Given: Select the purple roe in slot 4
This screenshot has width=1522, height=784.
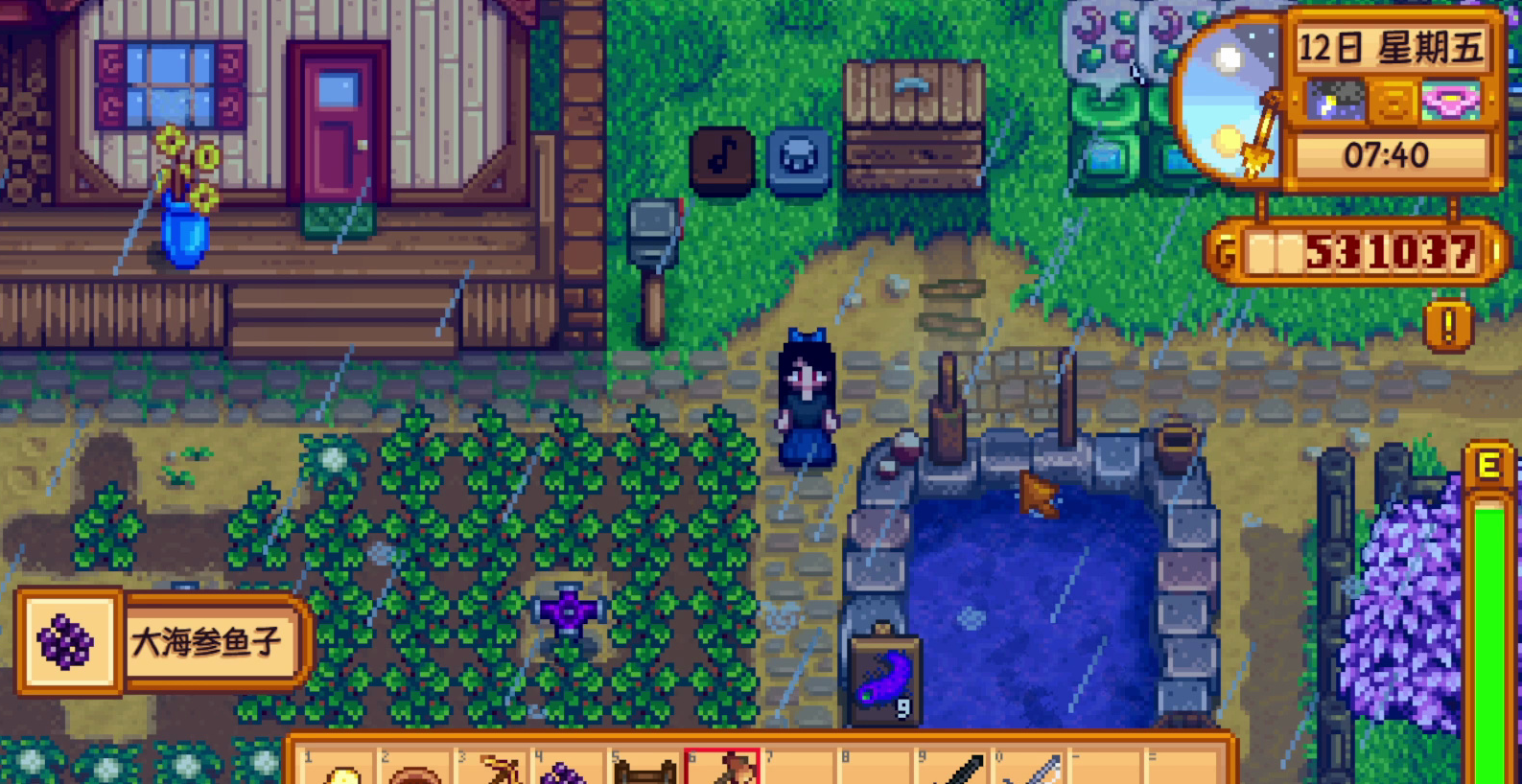Looking at the screenshot, I should (569, 769).
